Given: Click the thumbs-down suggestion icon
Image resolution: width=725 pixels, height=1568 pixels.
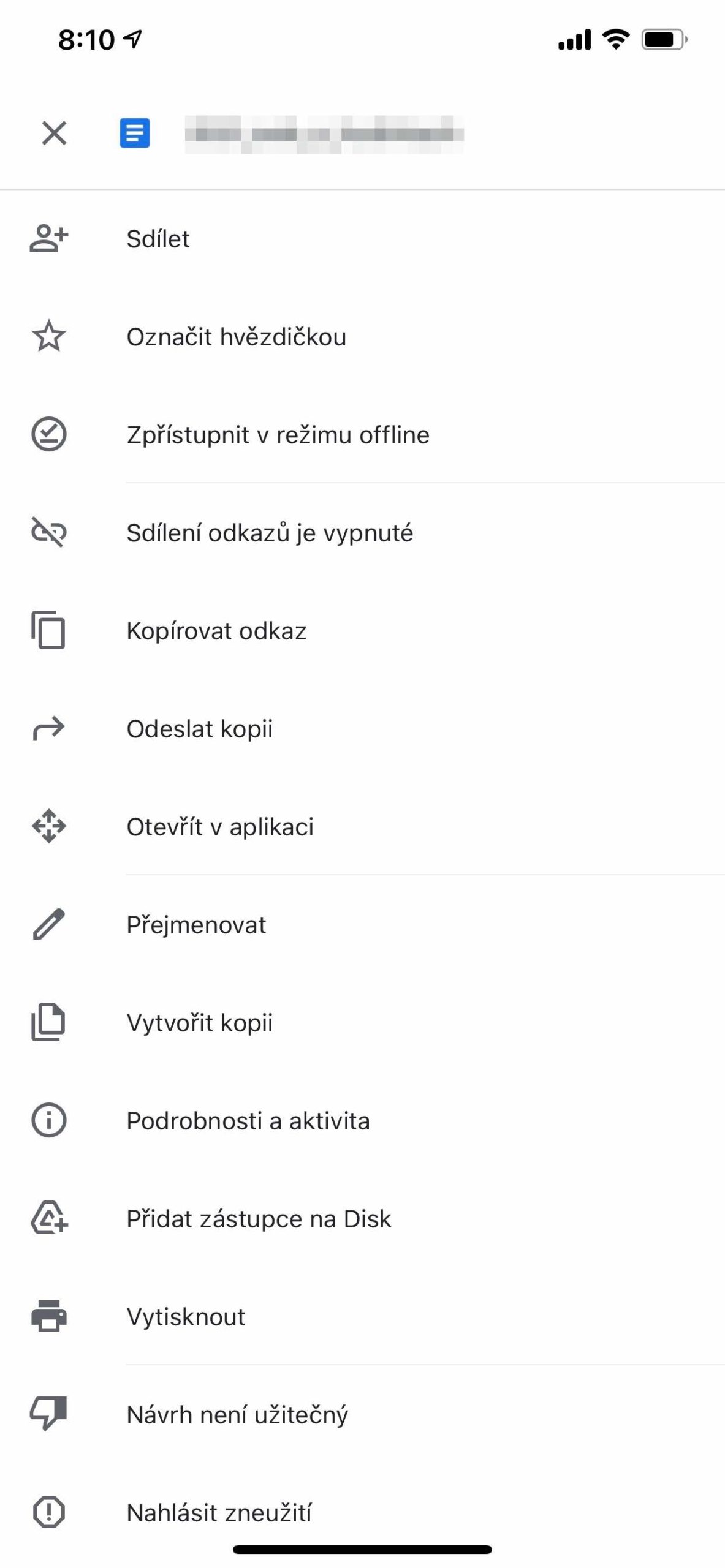Looking at the screenshot, I should 48,1414.
